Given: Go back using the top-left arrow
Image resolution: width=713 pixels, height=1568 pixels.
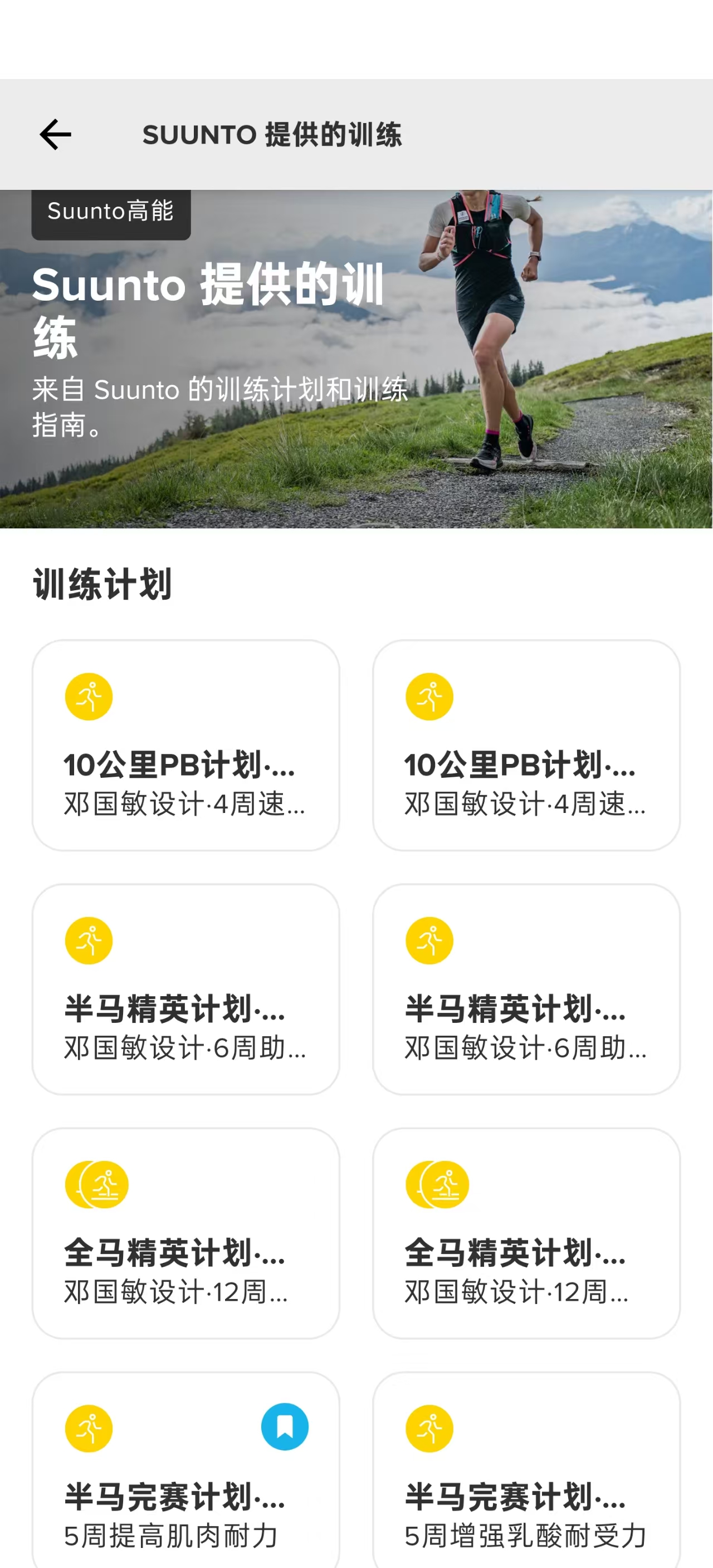Looking at the screenshot, I should pos(55,135).
